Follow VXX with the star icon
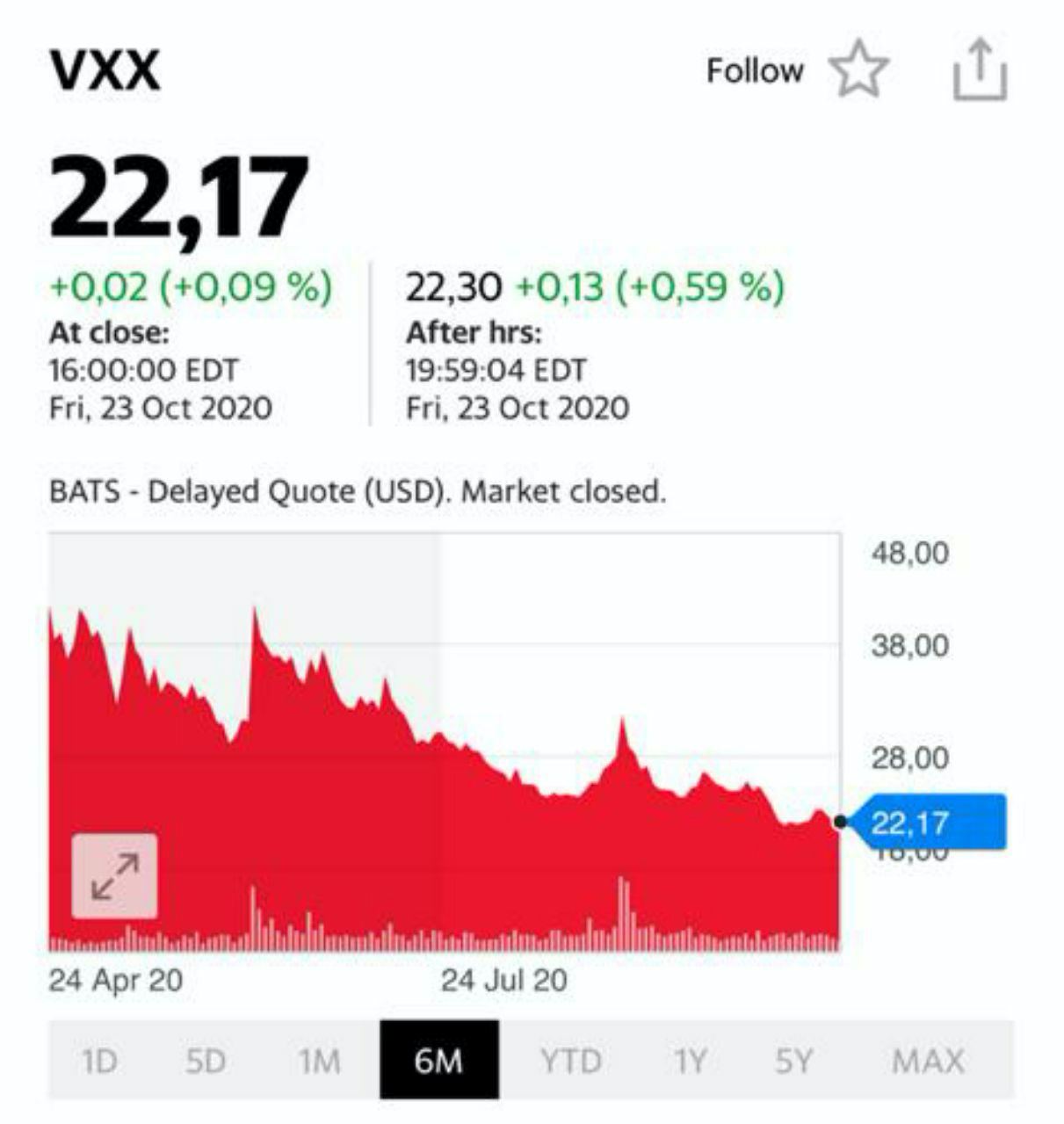Screen dimensions: 1064x1124 (x=858, y=69)
